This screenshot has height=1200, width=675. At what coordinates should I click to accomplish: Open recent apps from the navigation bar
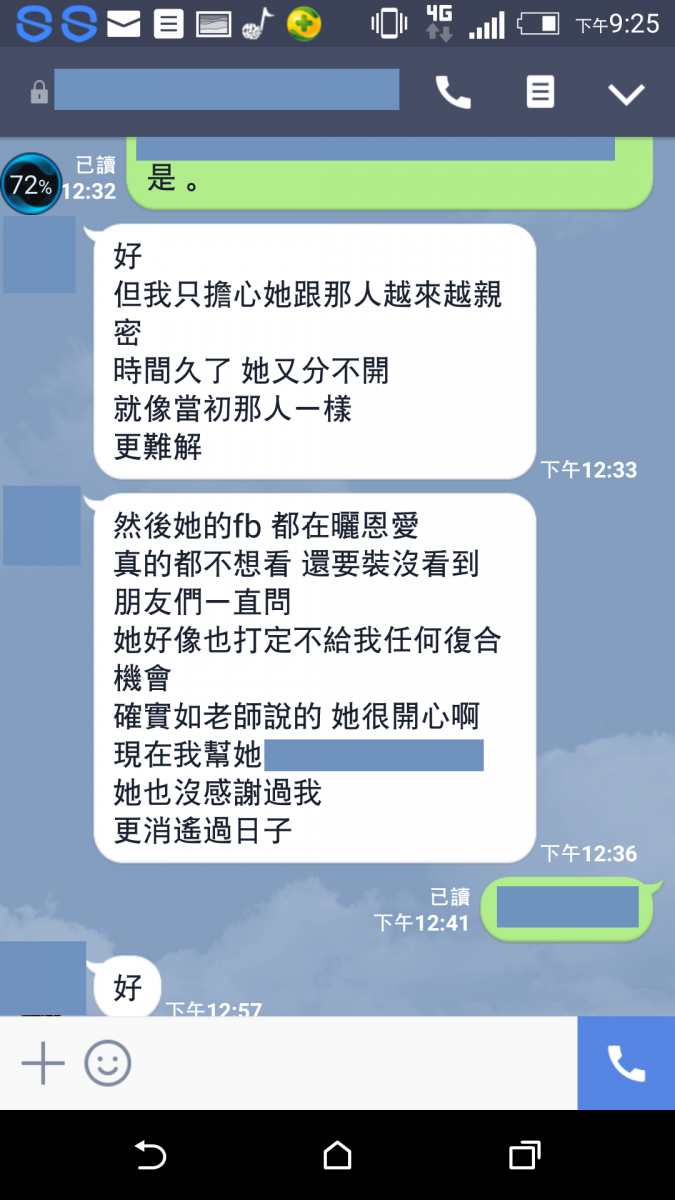point(524,1155)
